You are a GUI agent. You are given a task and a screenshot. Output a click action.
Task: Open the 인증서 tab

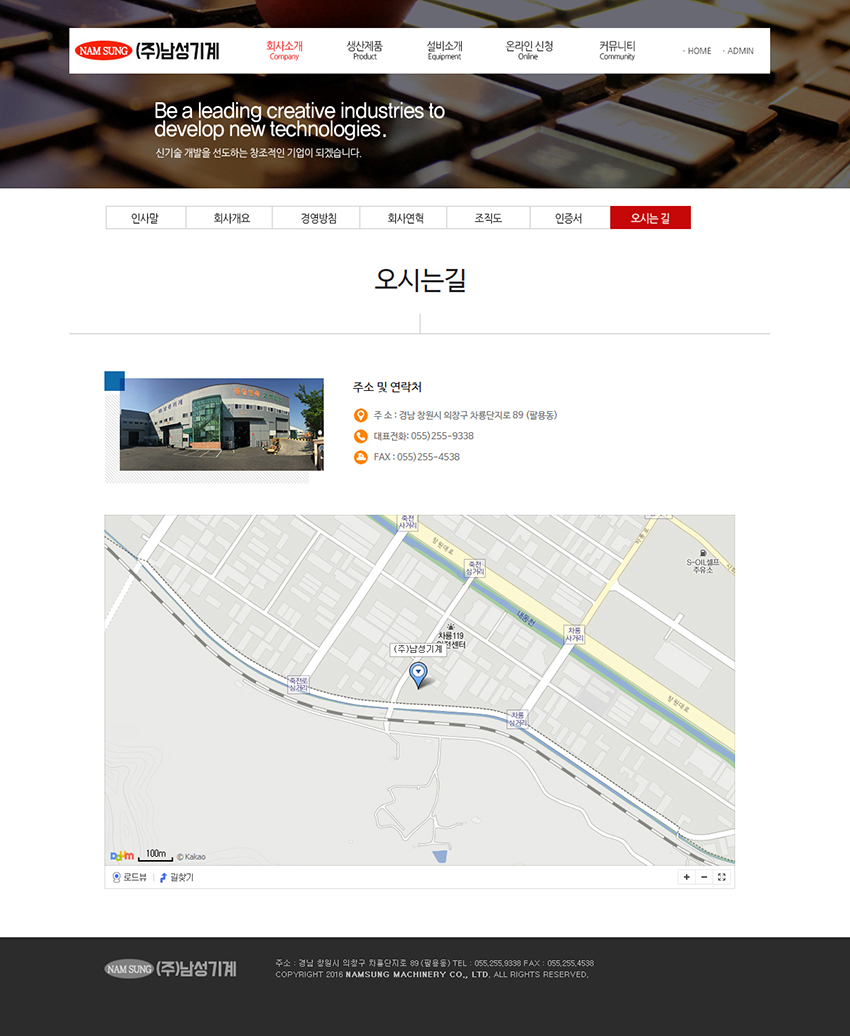pyautogui.click(x=569, y=218)
